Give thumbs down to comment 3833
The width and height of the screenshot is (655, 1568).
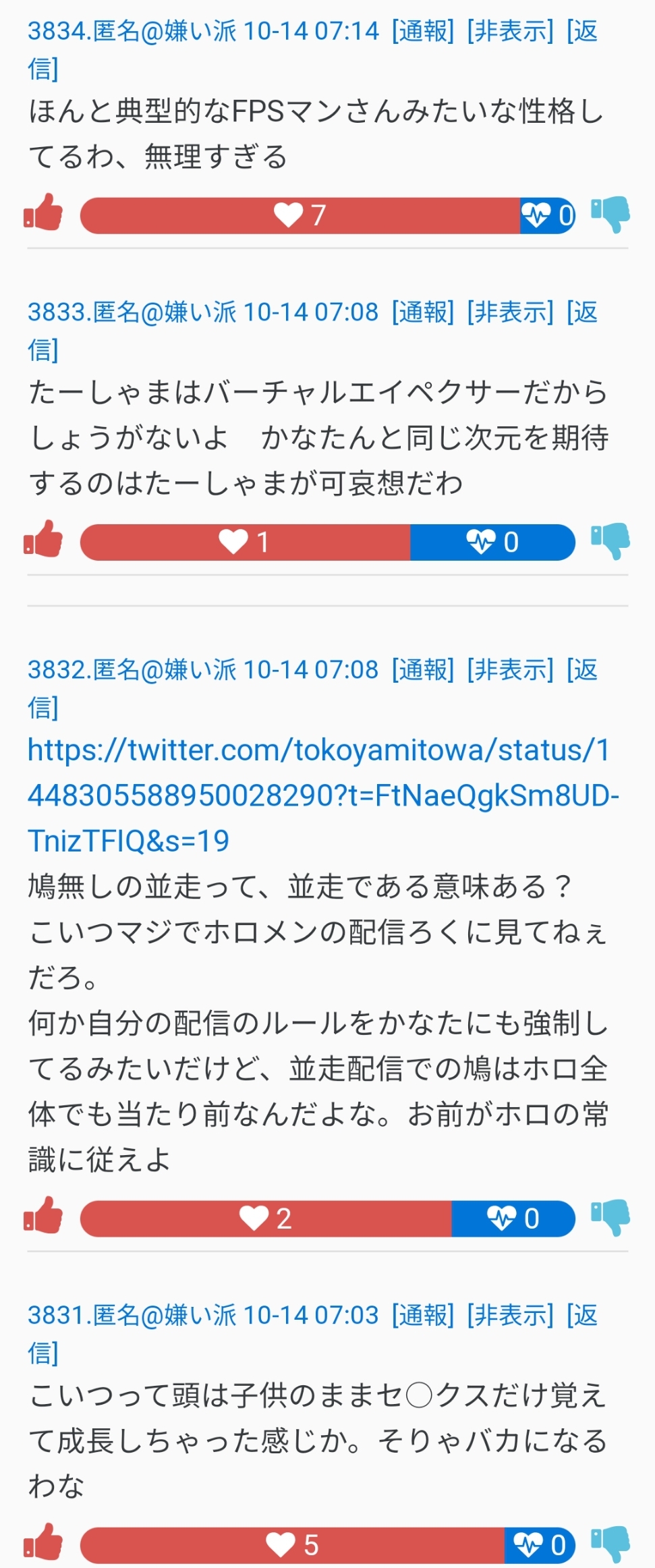point(610,540)
